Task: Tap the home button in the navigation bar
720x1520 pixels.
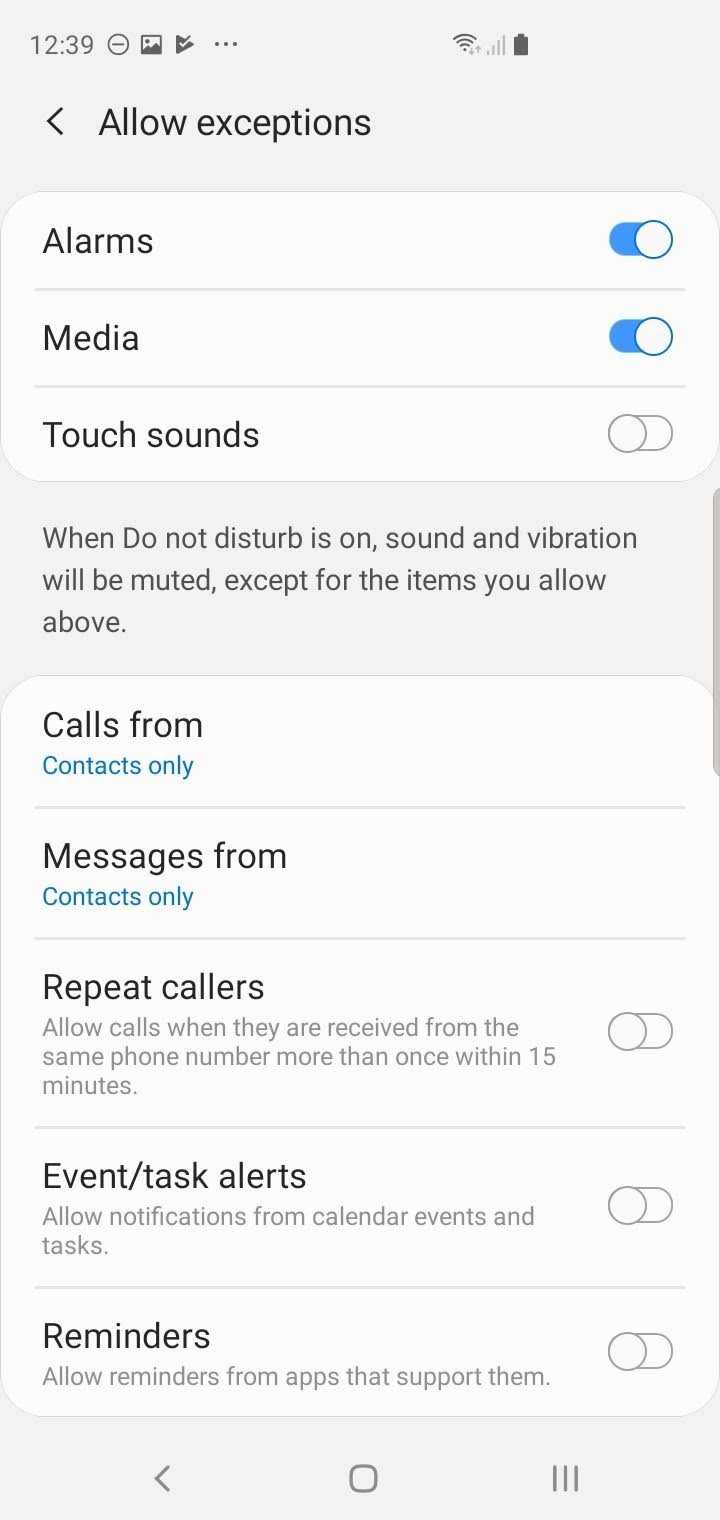Action: 363,1477
